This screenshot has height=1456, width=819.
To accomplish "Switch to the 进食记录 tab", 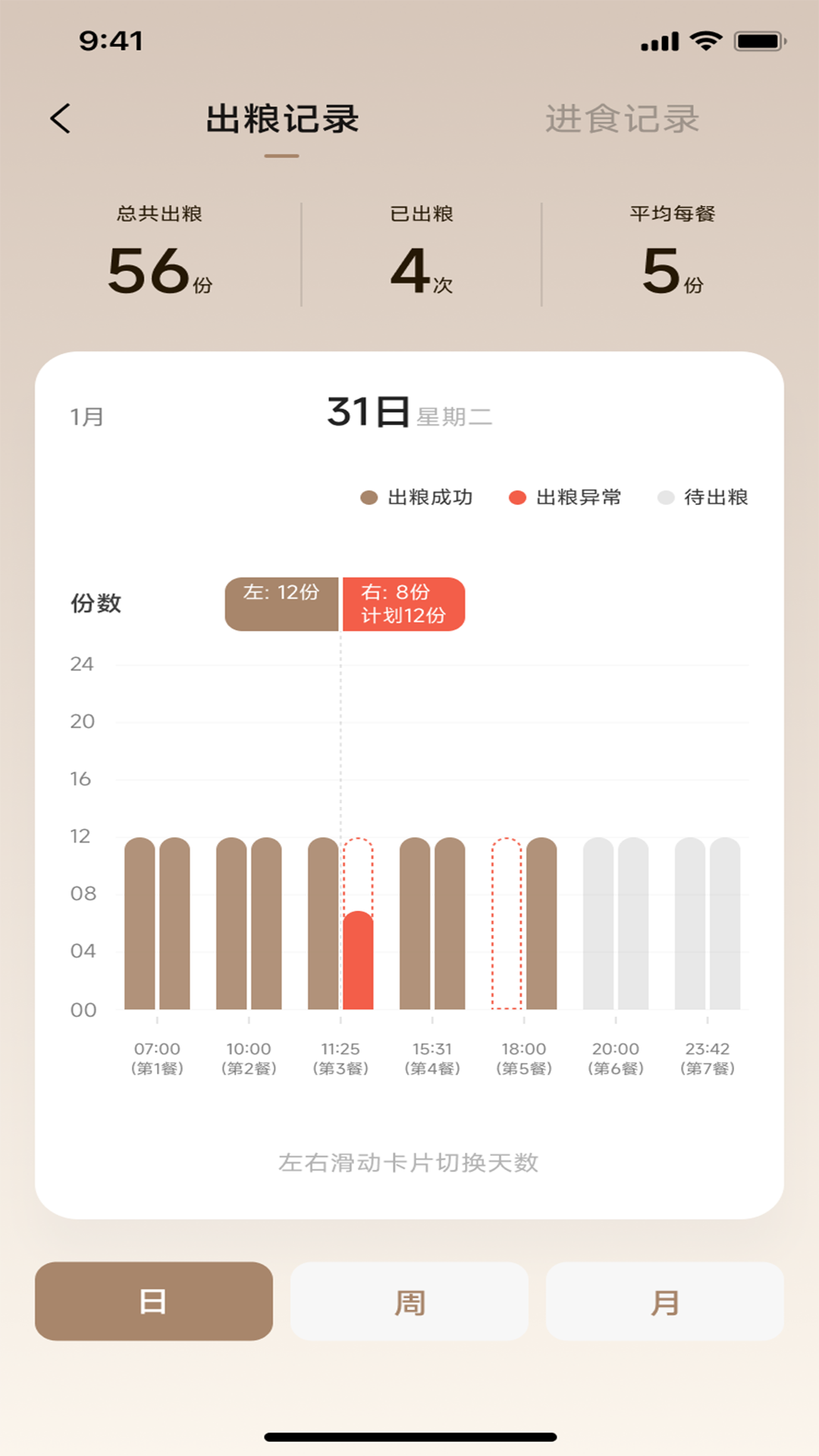I will pyautogui.click(x=622, y=119).
